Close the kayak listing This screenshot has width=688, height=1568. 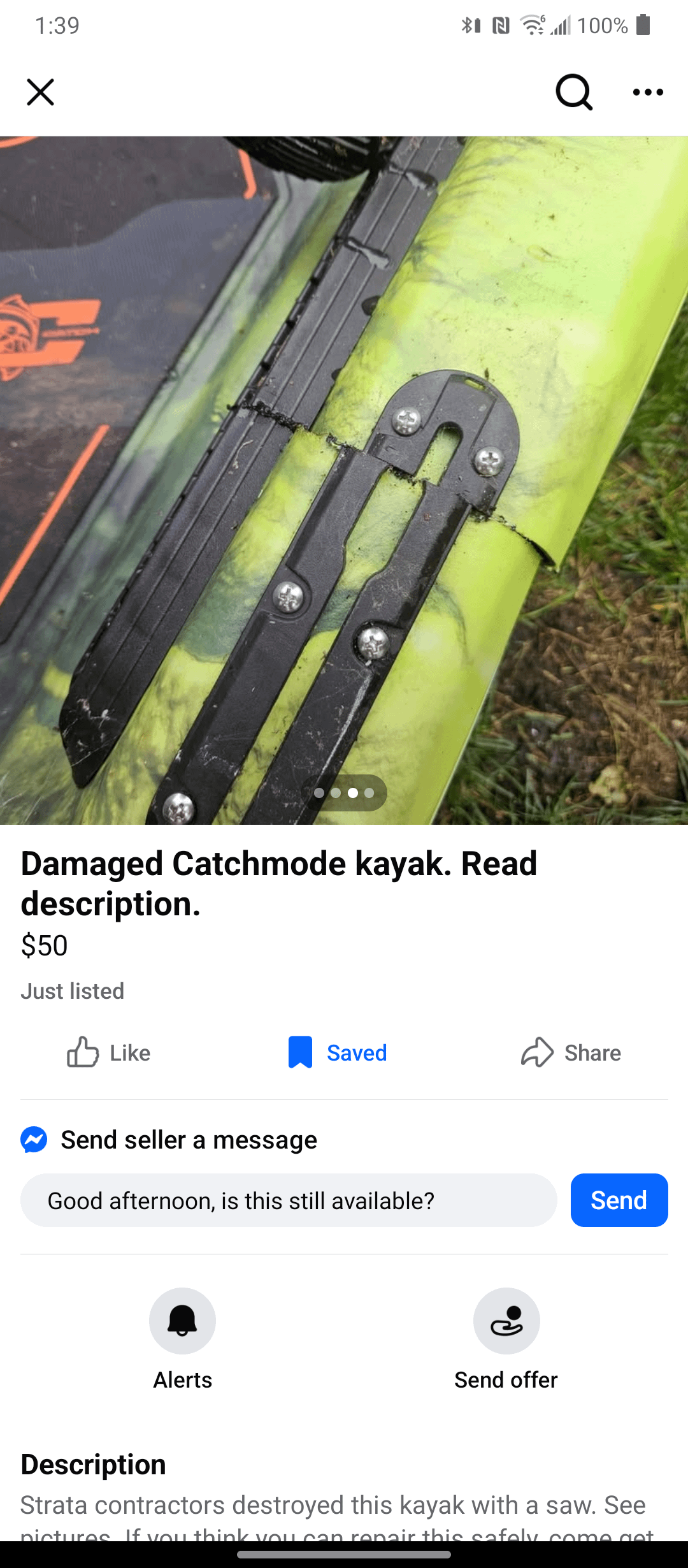[40, 92]
